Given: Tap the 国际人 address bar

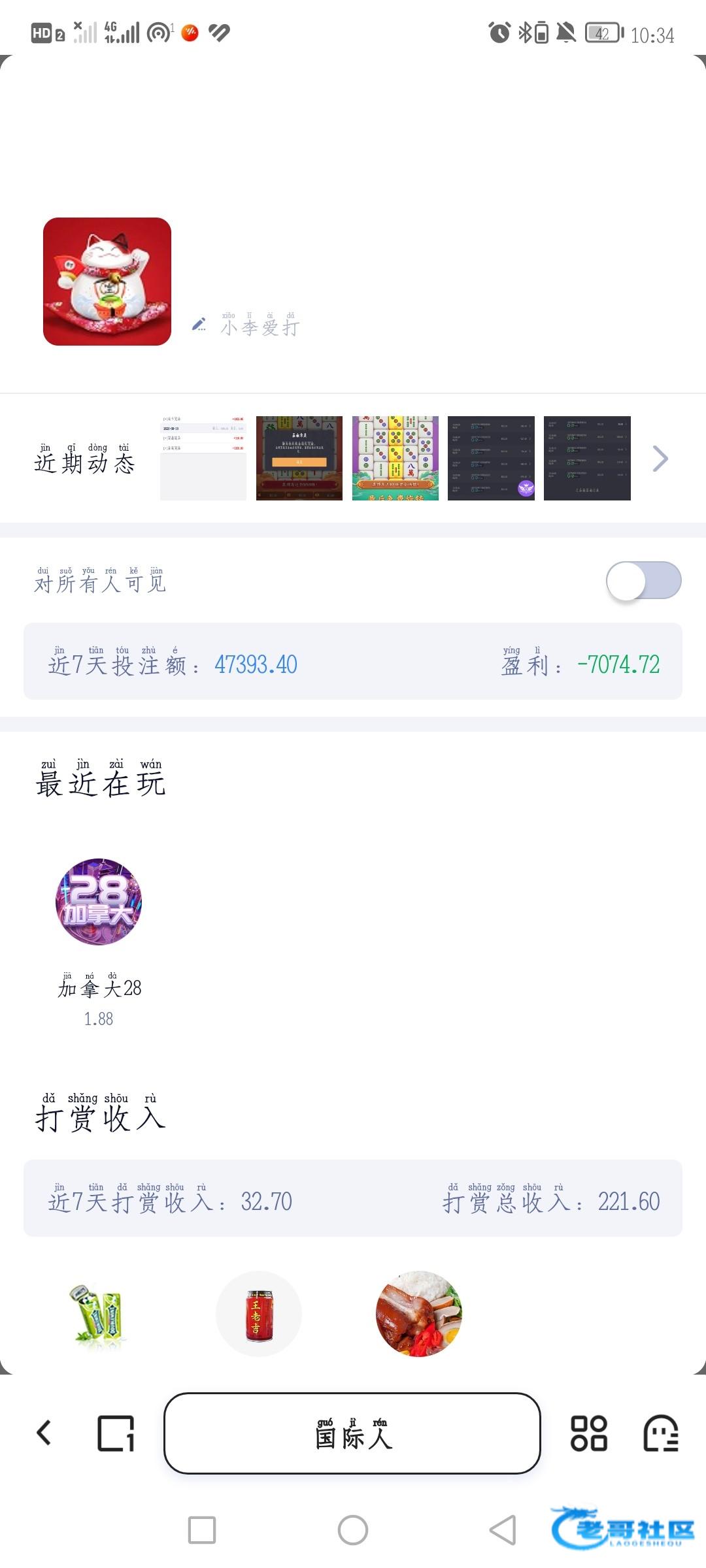Looking at the screenshot, I should click(352, 1433).
